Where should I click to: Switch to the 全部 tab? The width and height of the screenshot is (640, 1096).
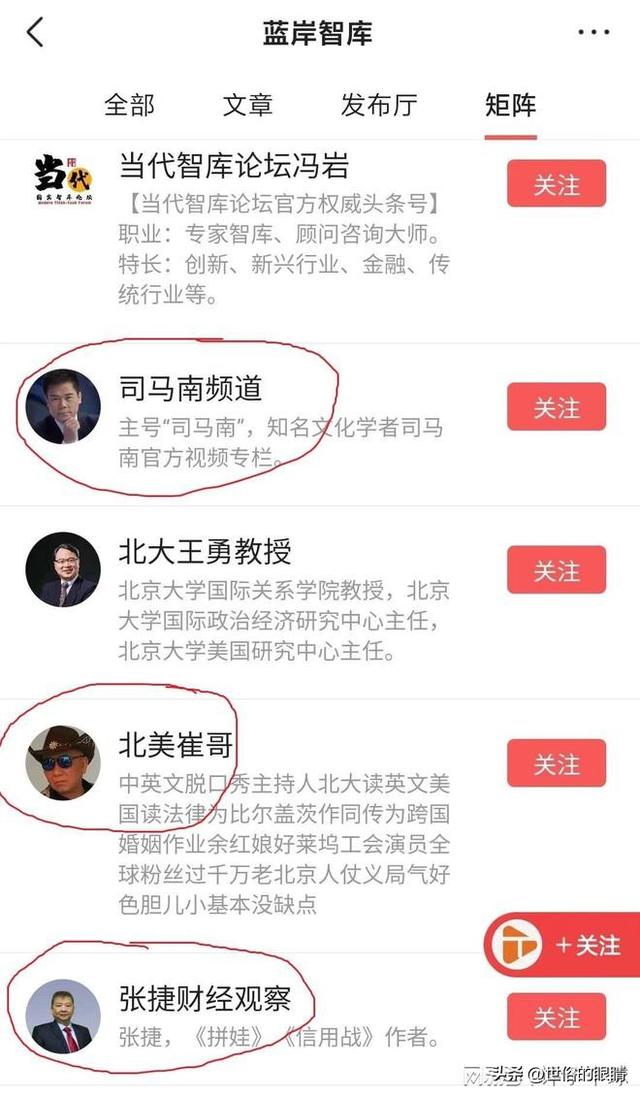129,106
